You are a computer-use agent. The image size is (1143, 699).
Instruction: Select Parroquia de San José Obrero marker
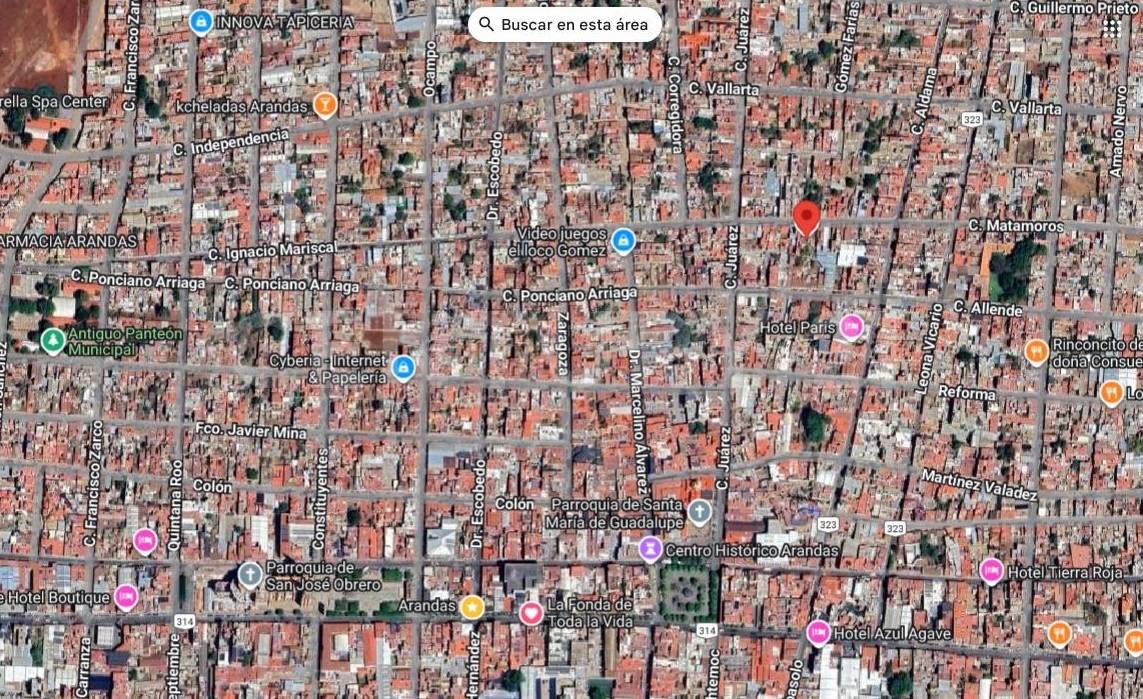click(x=250, y=574)
